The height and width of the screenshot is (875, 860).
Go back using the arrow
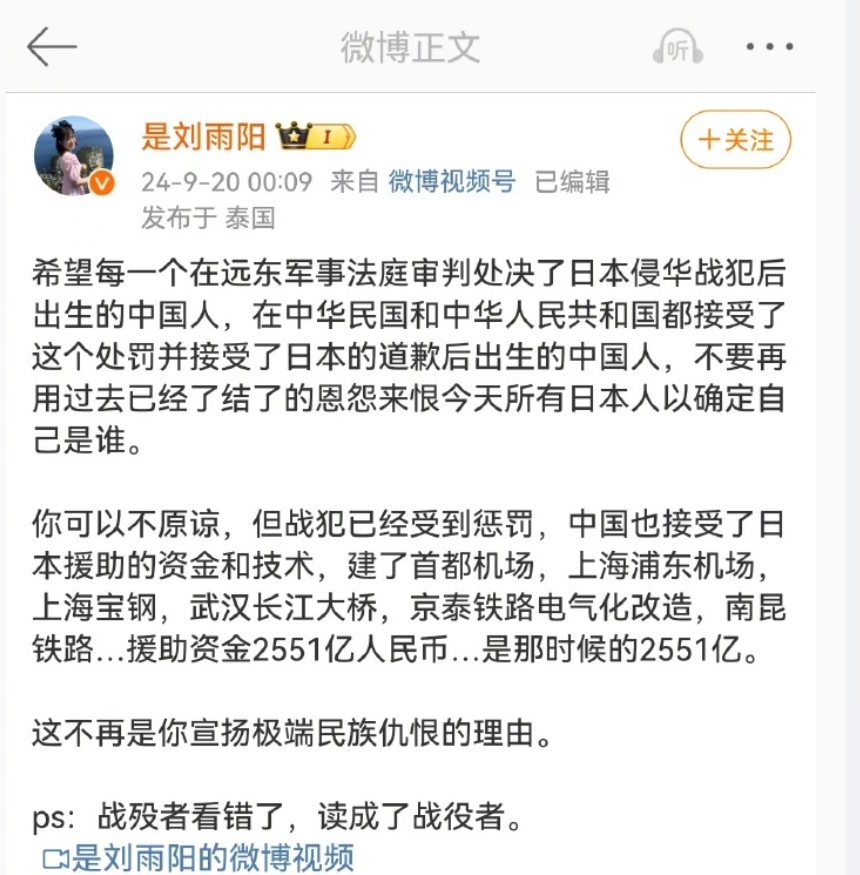point(51,47)
